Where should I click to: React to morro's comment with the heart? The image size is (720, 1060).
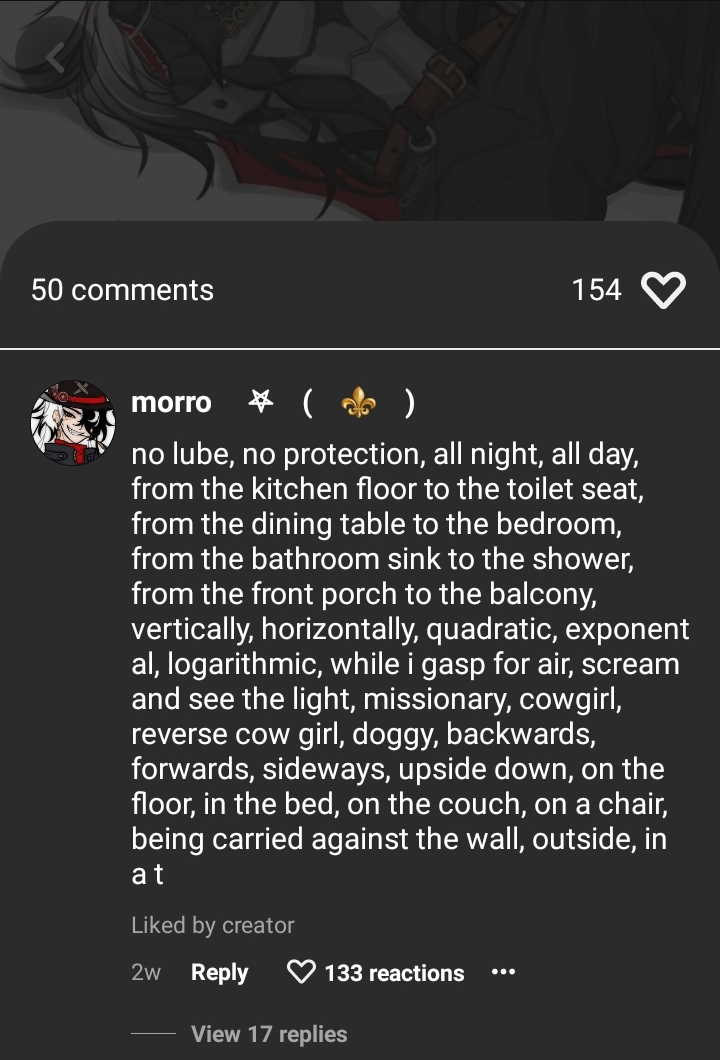point(301,972)
